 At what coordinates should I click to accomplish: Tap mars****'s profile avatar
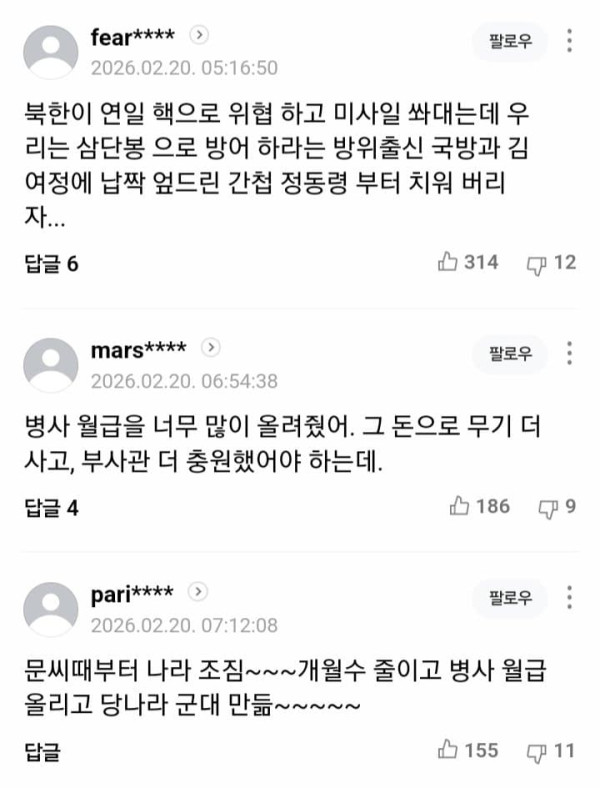(50, 364)
